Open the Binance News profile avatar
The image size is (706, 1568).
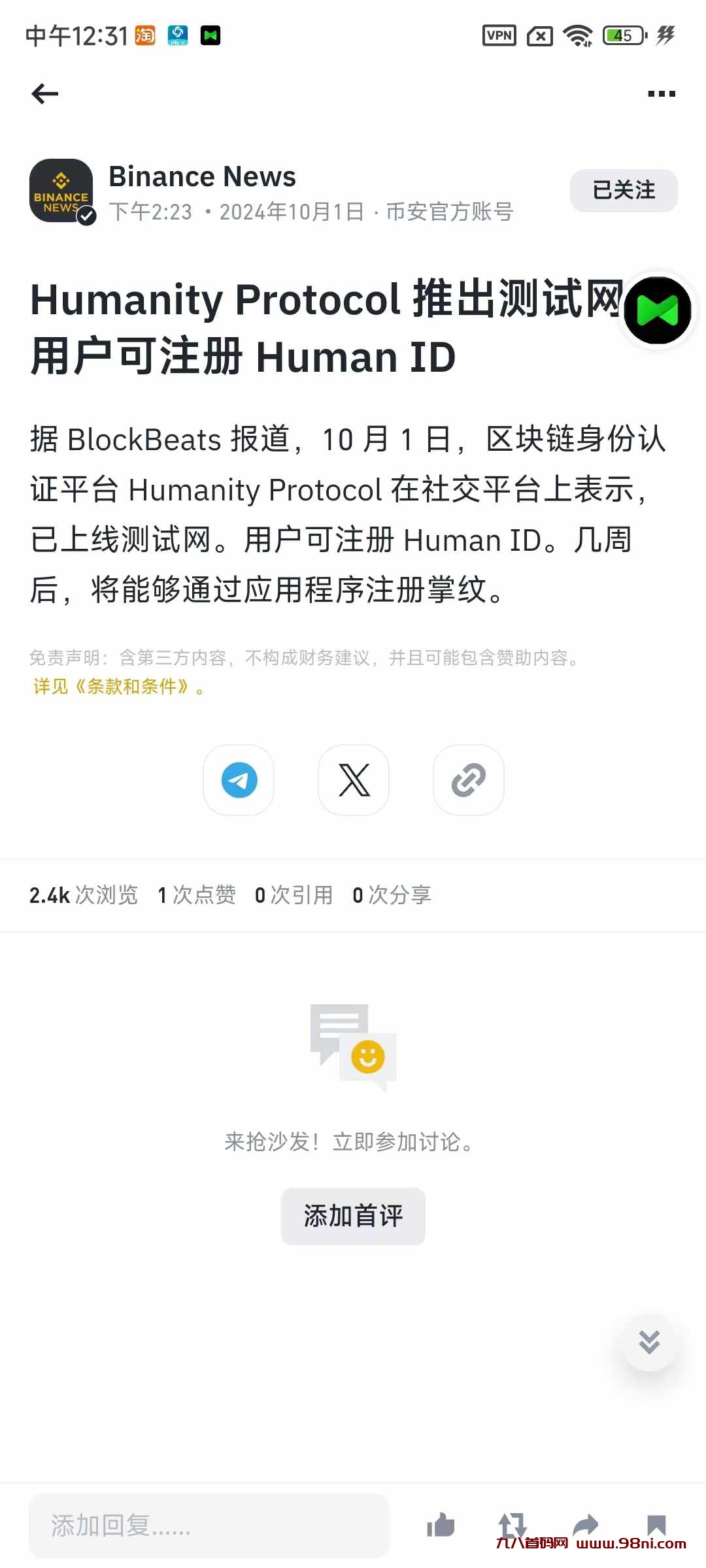[61, 191]
